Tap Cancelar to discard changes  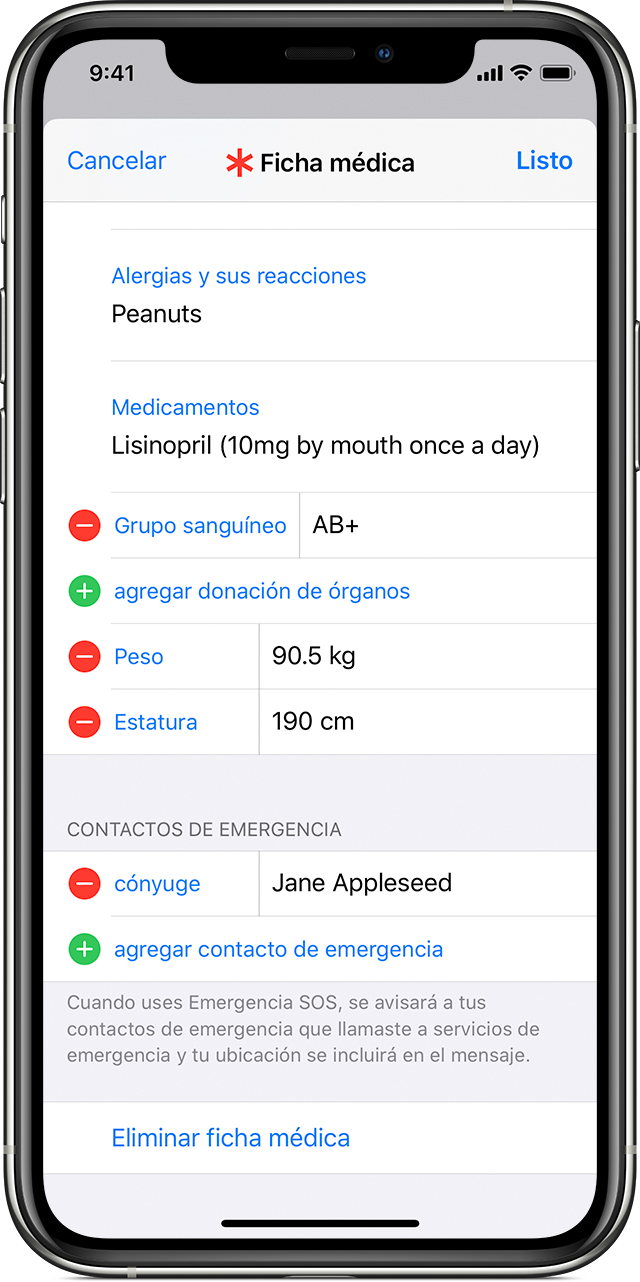point(116,161)
